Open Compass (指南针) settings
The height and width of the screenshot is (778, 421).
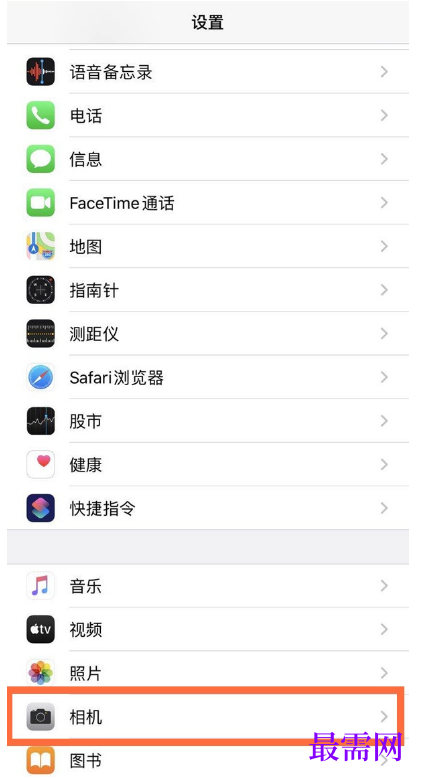click(x=208, y=290)
